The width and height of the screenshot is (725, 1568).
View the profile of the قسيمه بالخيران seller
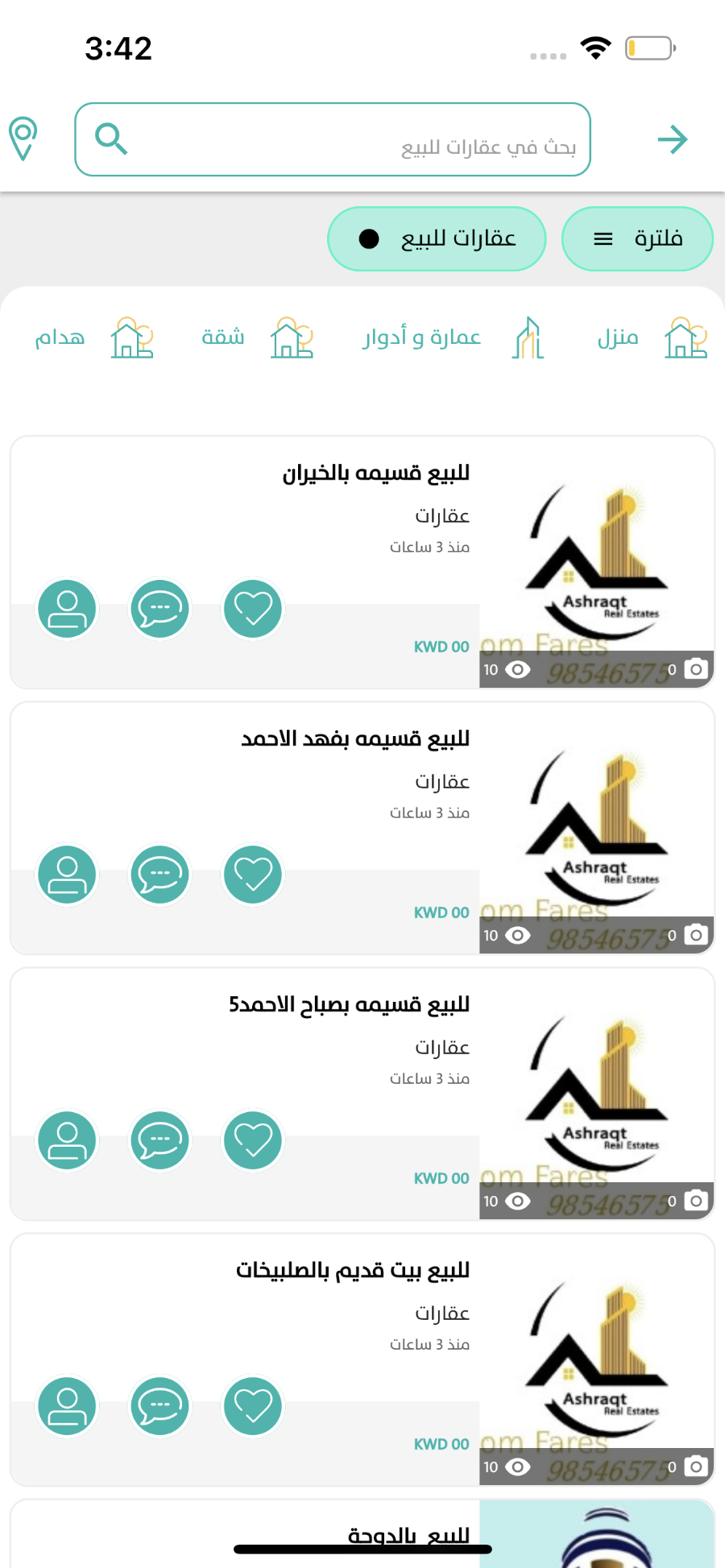[x=67, y=609]
